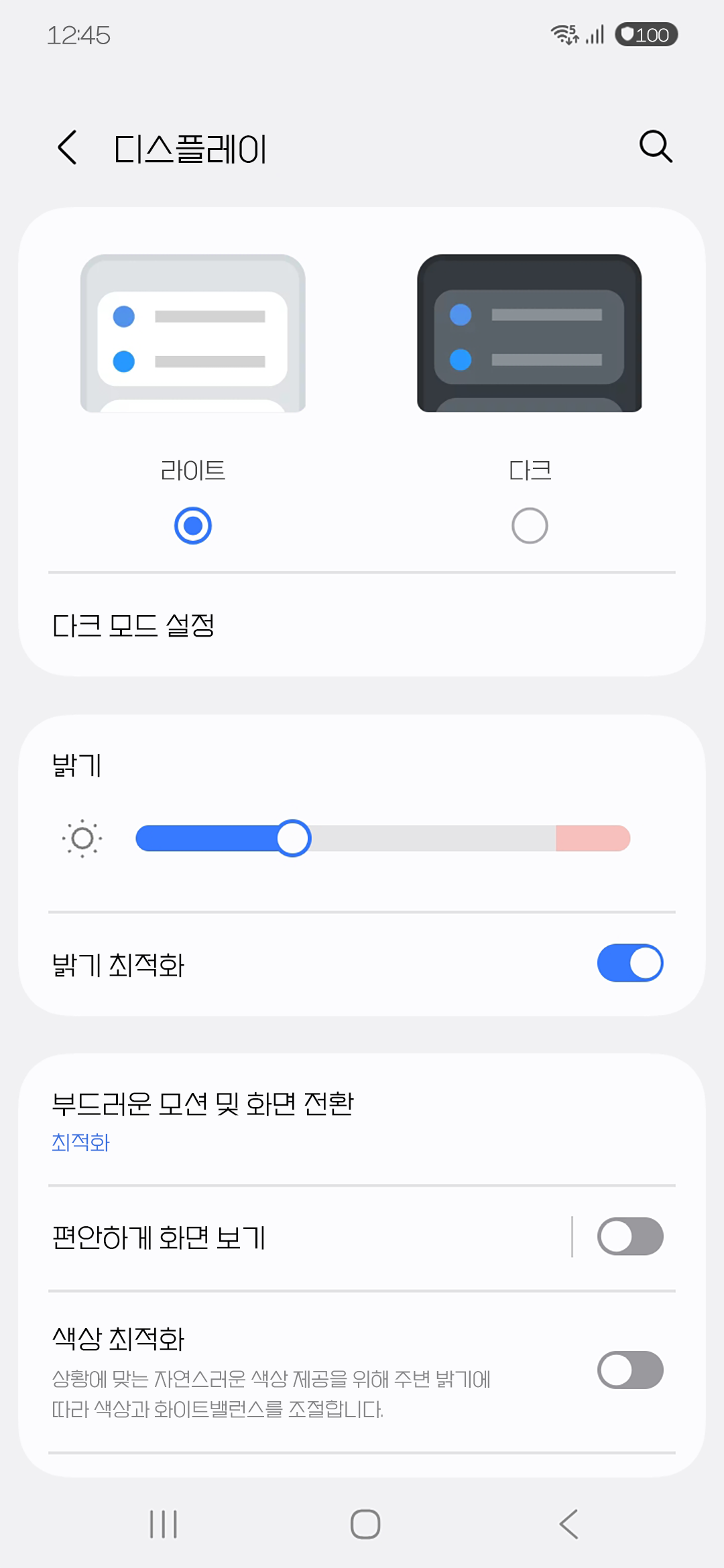This screenshot has width=724, height=1568.
Task: Go back from the 디스플레이 screen
Action: (x=68, y=147)
